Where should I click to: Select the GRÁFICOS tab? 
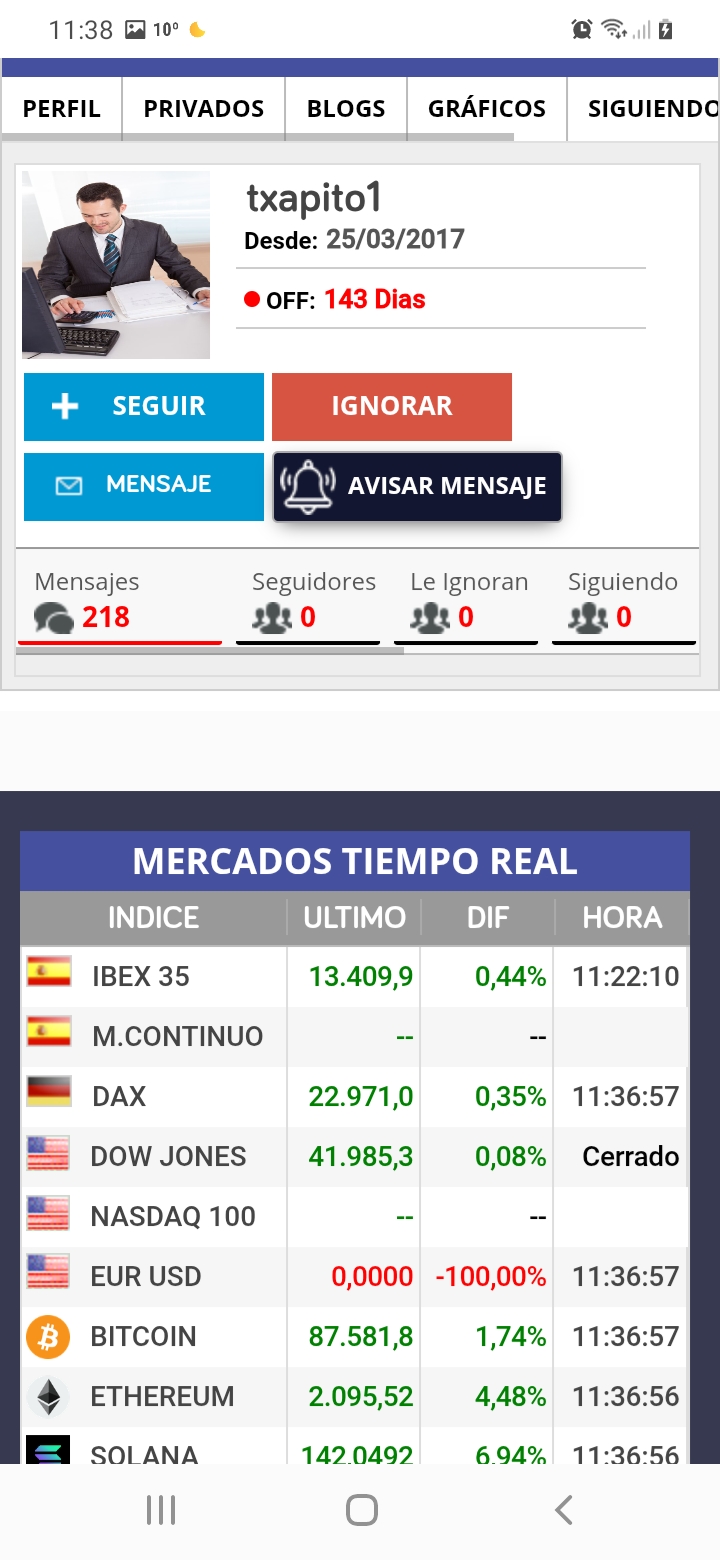click(487, 109)
